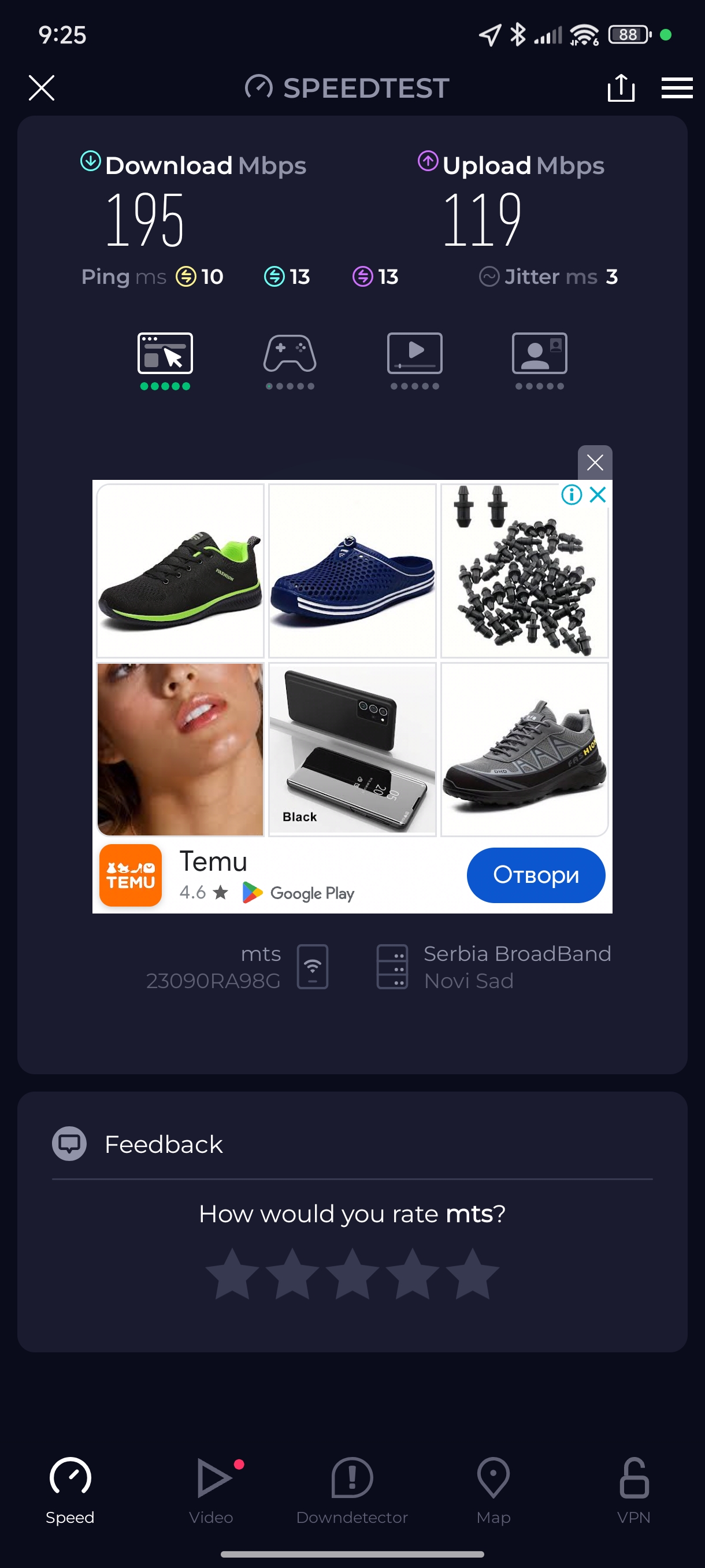Share the speed test result
Screen dimensions: 705x1568
(621, 88)
